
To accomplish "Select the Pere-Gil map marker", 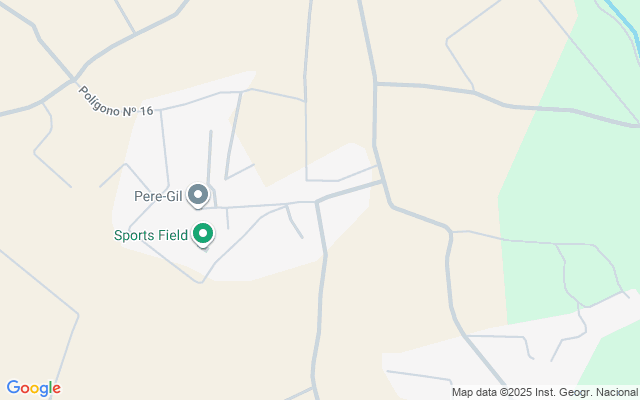I will pyautogui.click(x=198, y=195).
